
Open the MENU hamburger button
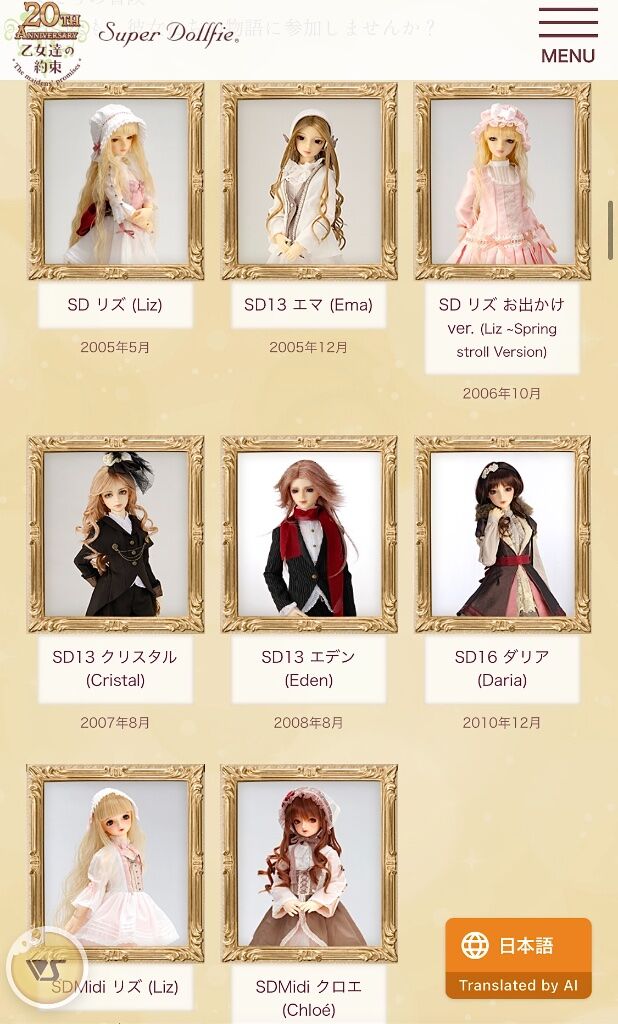[567, 36]
